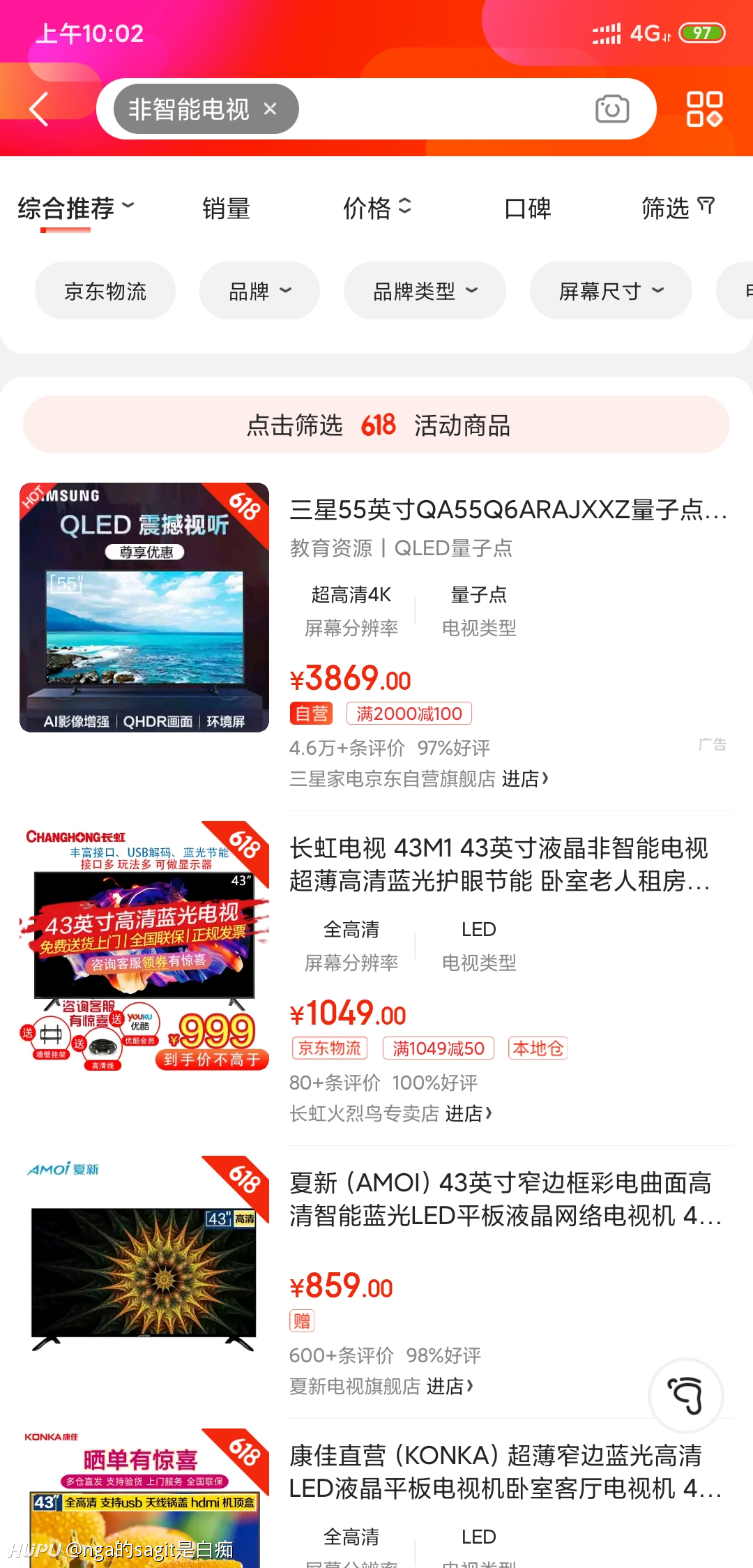
Task: Enter the 长虹火烈鸟专卖店 store
Action: (x=391, y=1113)
